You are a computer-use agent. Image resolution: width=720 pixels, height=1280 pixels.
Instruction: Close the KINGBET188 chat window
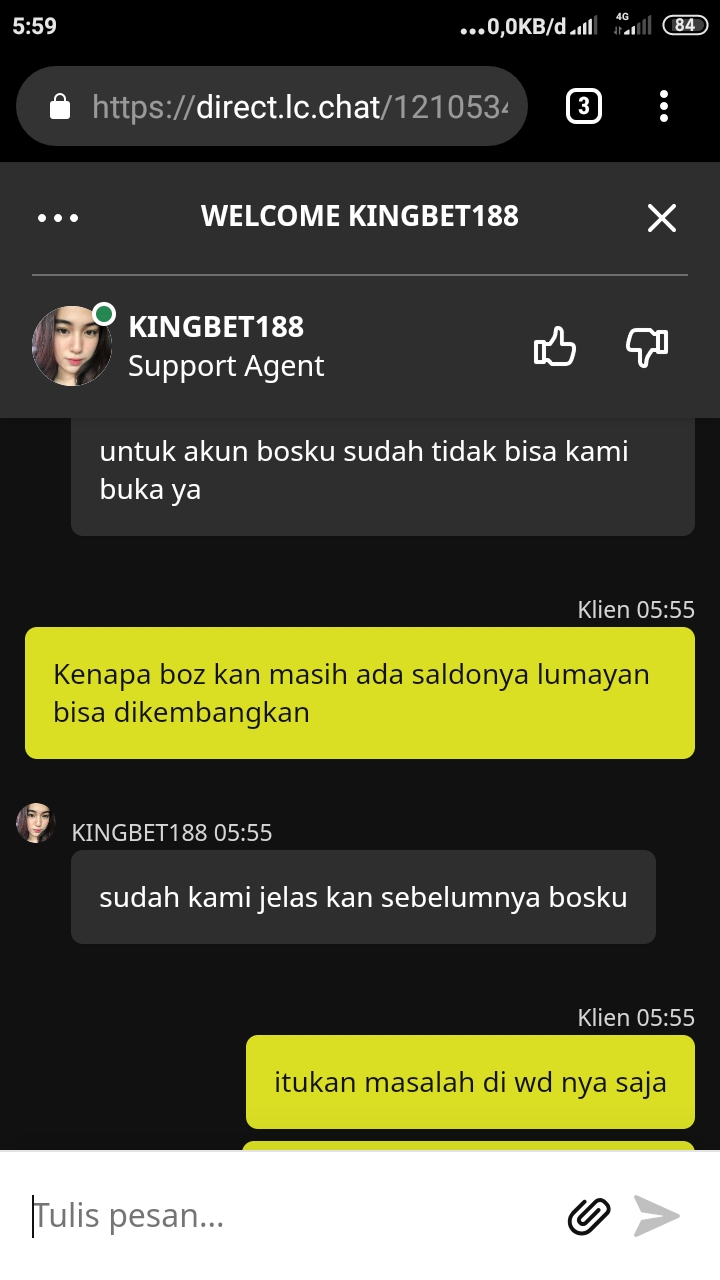click(662, 217)
